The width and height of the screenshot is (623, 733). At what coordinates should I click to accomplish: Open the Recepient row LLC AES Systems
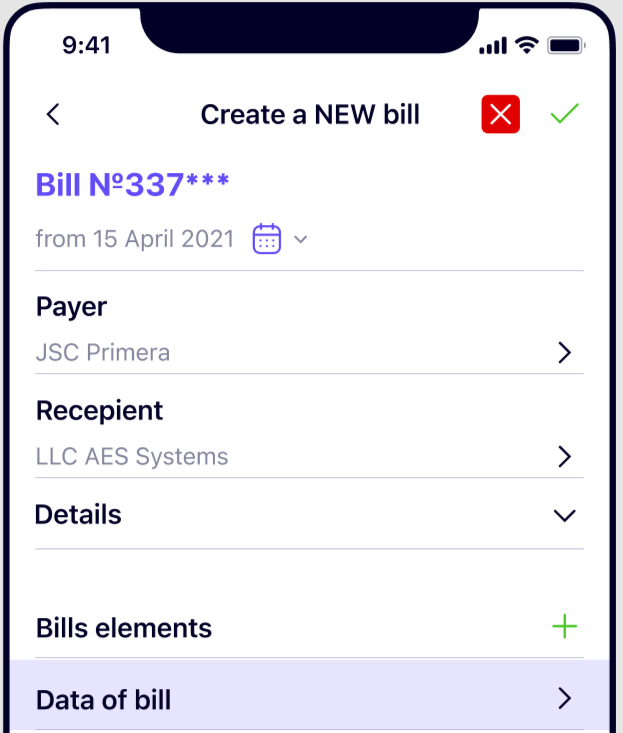click(308, 456)
